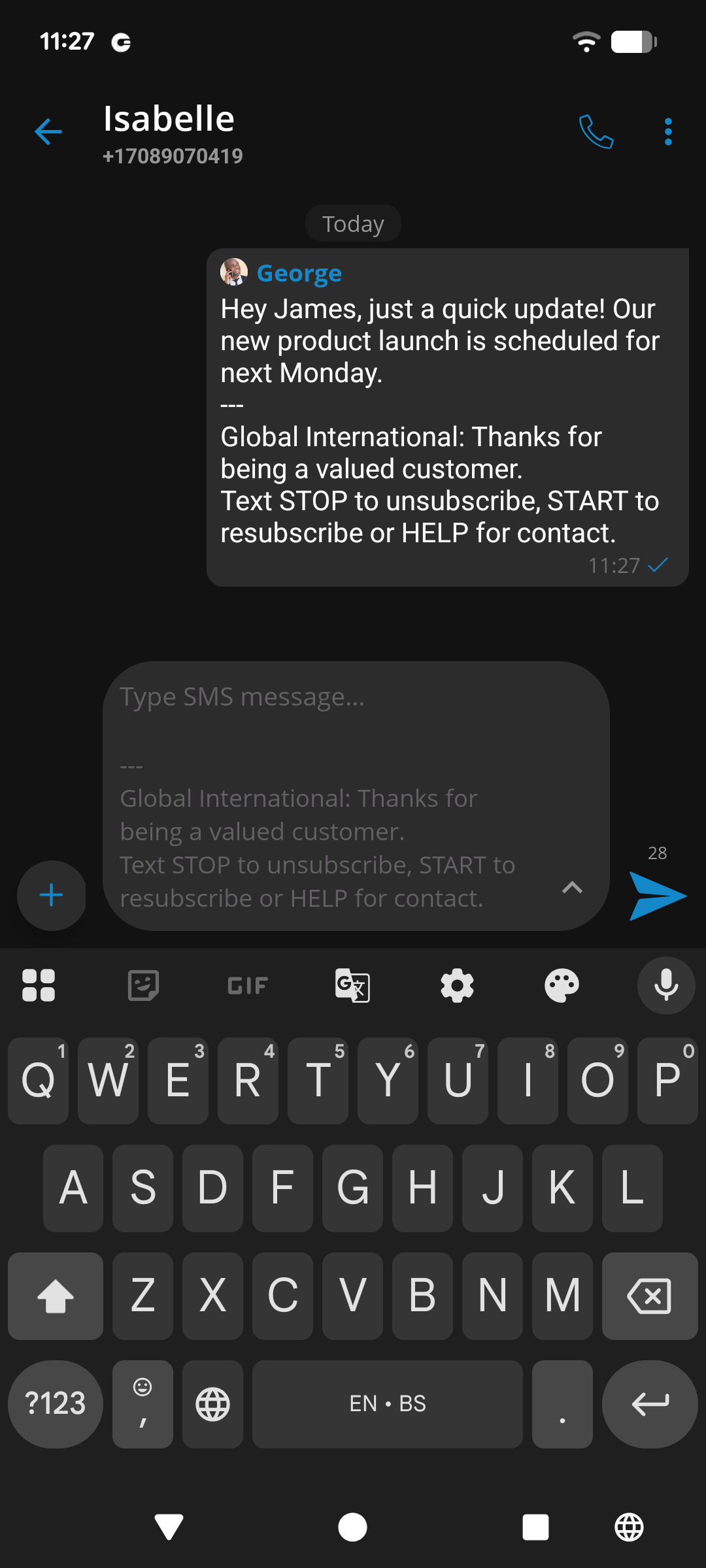Open Gboard settings gear
Viewport: 706px width, 1568px height.
coord(457,985)
